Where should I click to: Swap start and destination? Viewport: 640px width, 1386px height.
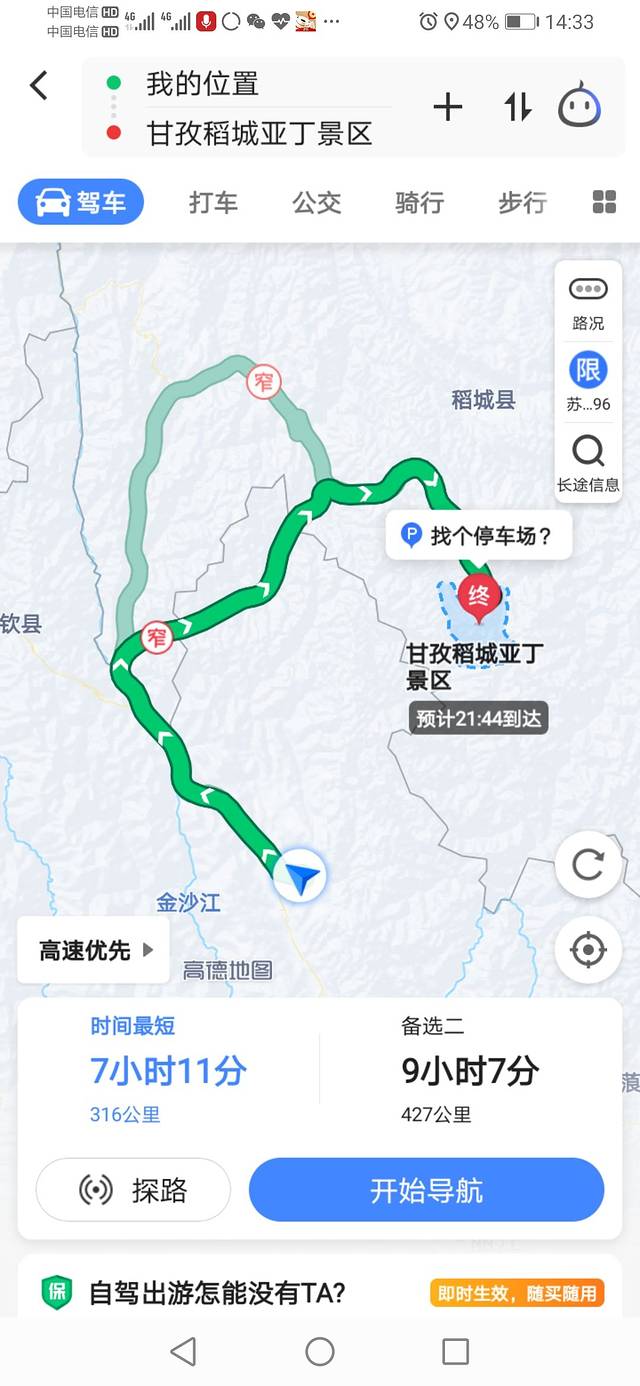pyautogui.click(x=517, y=107)
